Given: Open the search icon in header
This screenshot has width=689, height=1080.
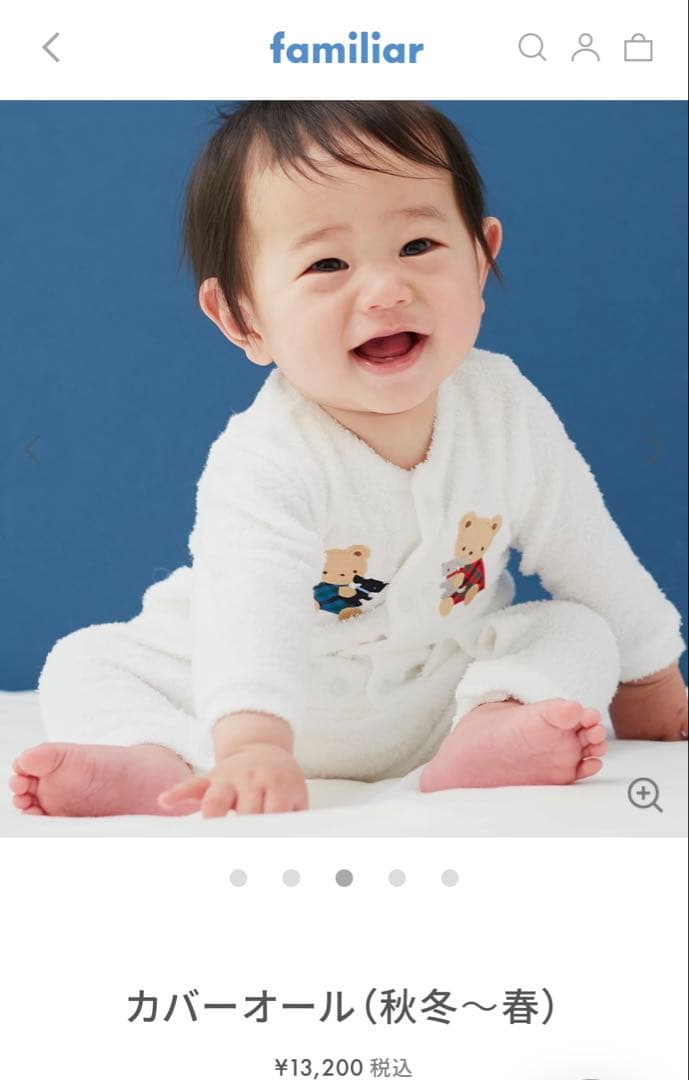Looking at the screenshot, I should pos(532,47).
